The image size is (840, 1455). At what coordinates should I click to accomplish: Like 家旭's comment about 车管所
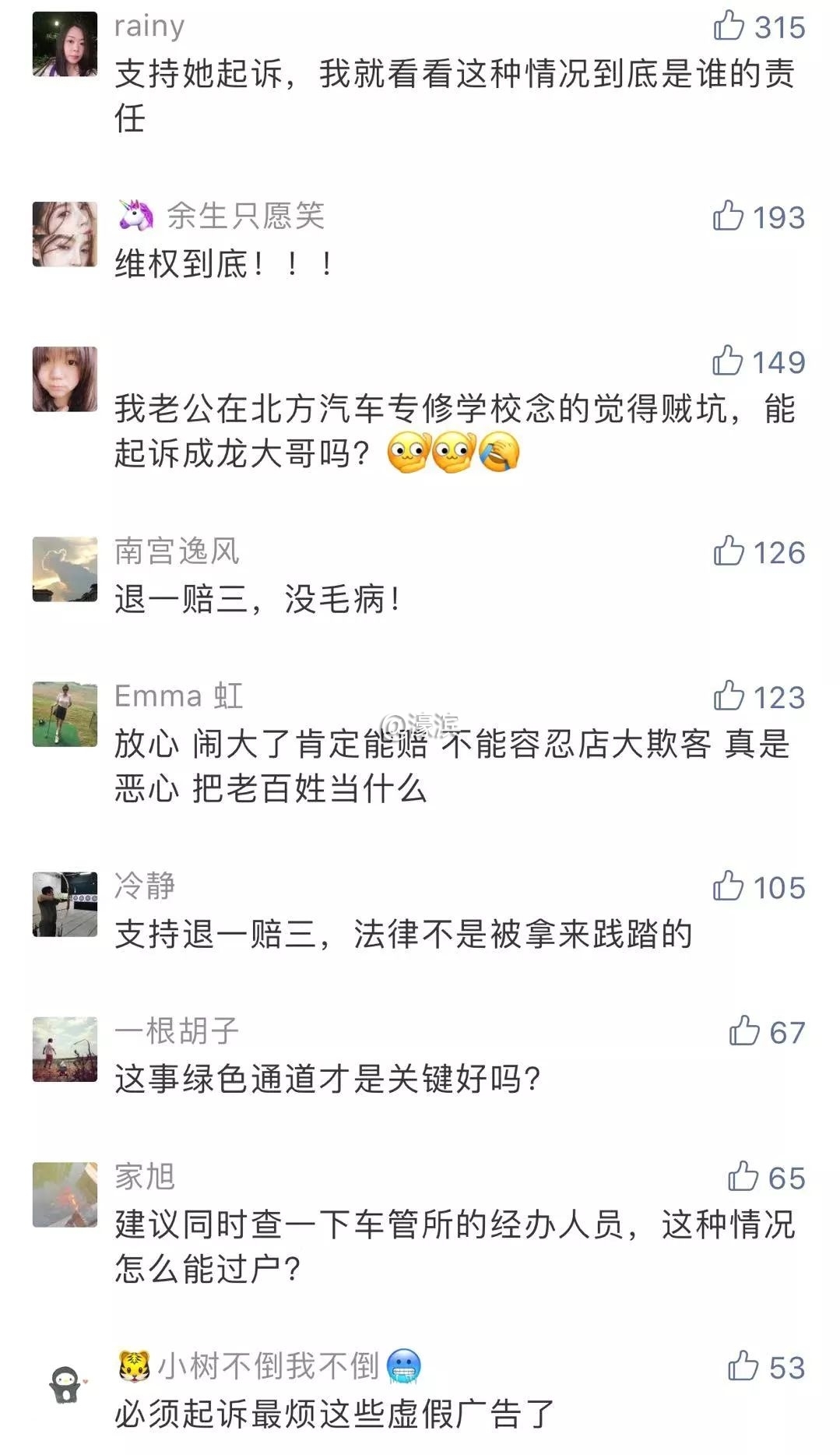(743, 1176)
